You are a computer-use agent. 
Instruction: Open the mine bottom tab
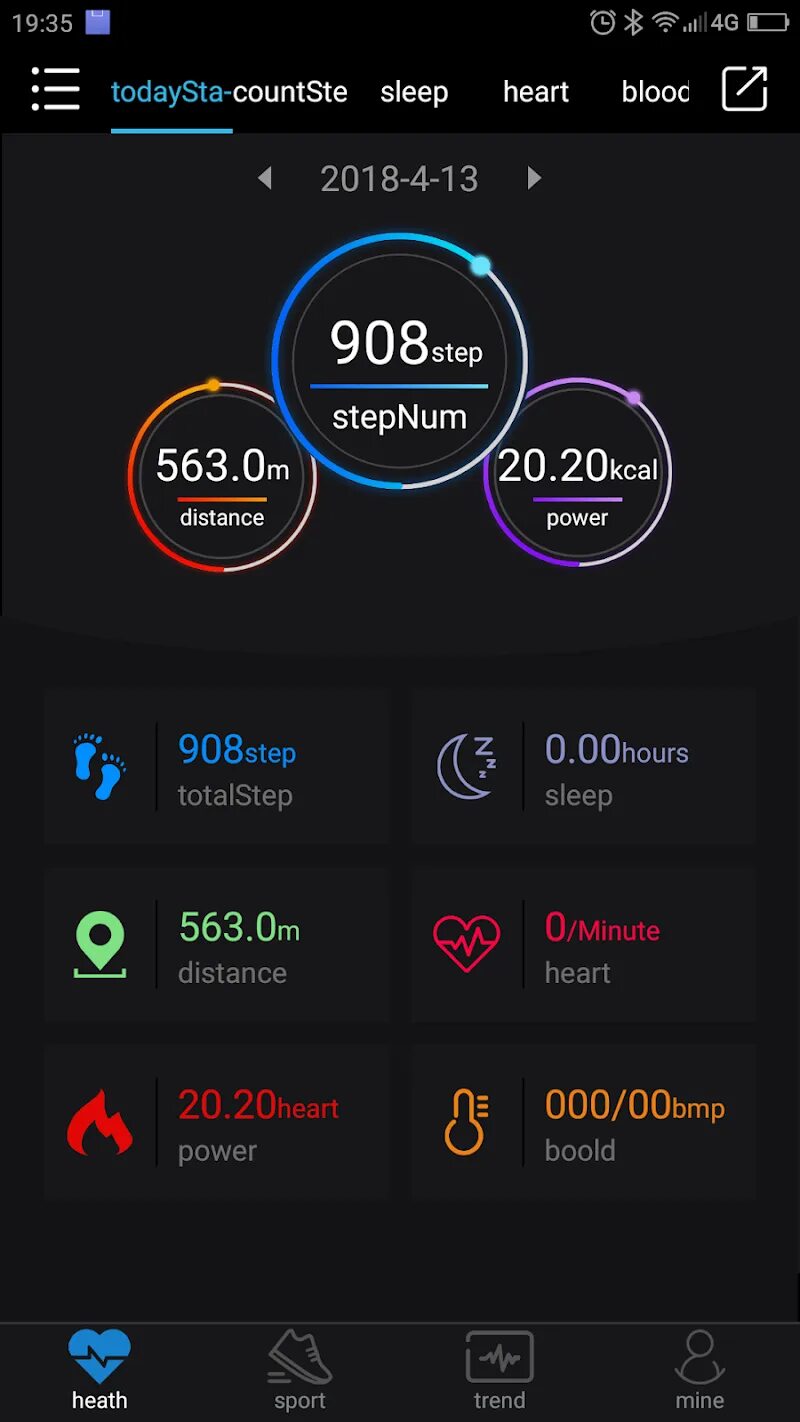(699, 1370)
